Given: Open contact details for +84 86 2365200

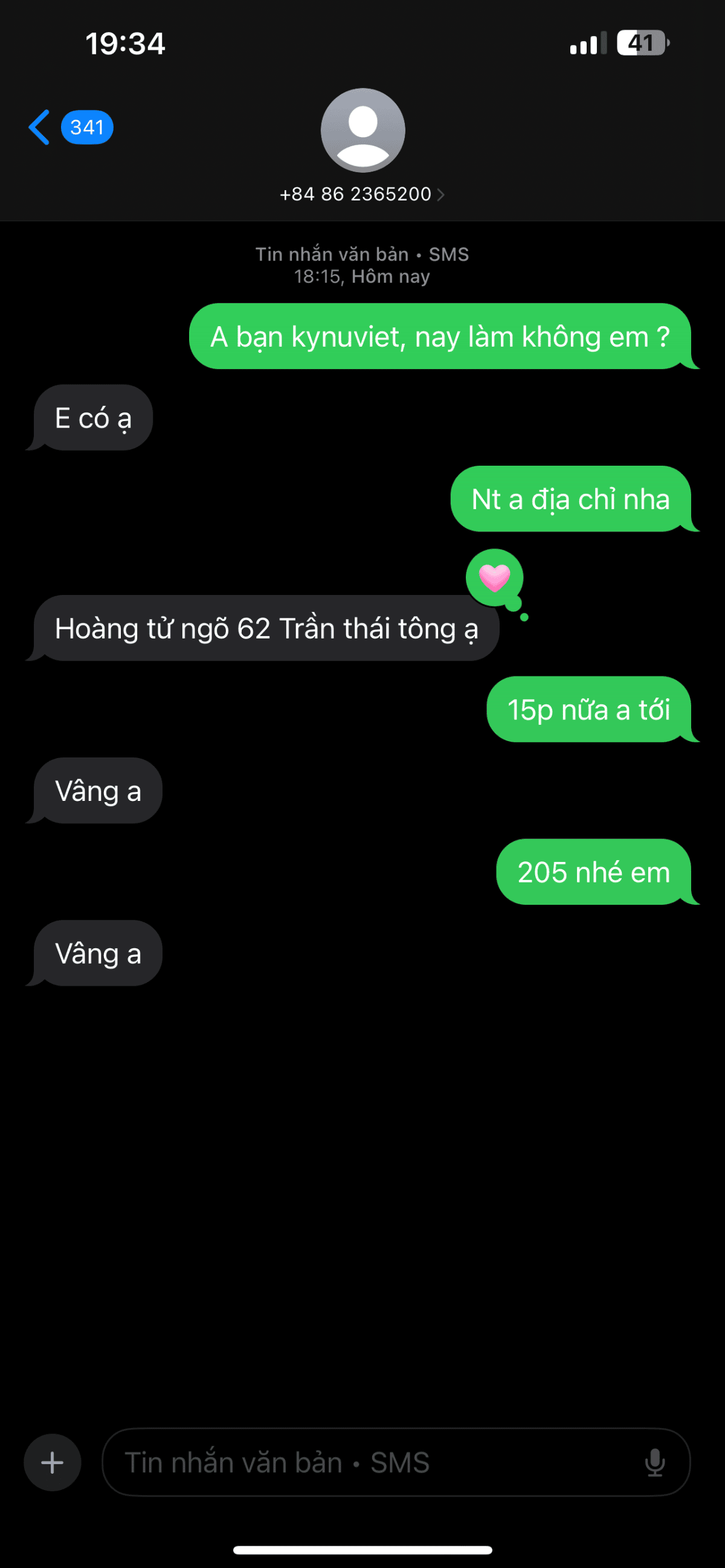Looking at the screenshot, I should (362, 194).
